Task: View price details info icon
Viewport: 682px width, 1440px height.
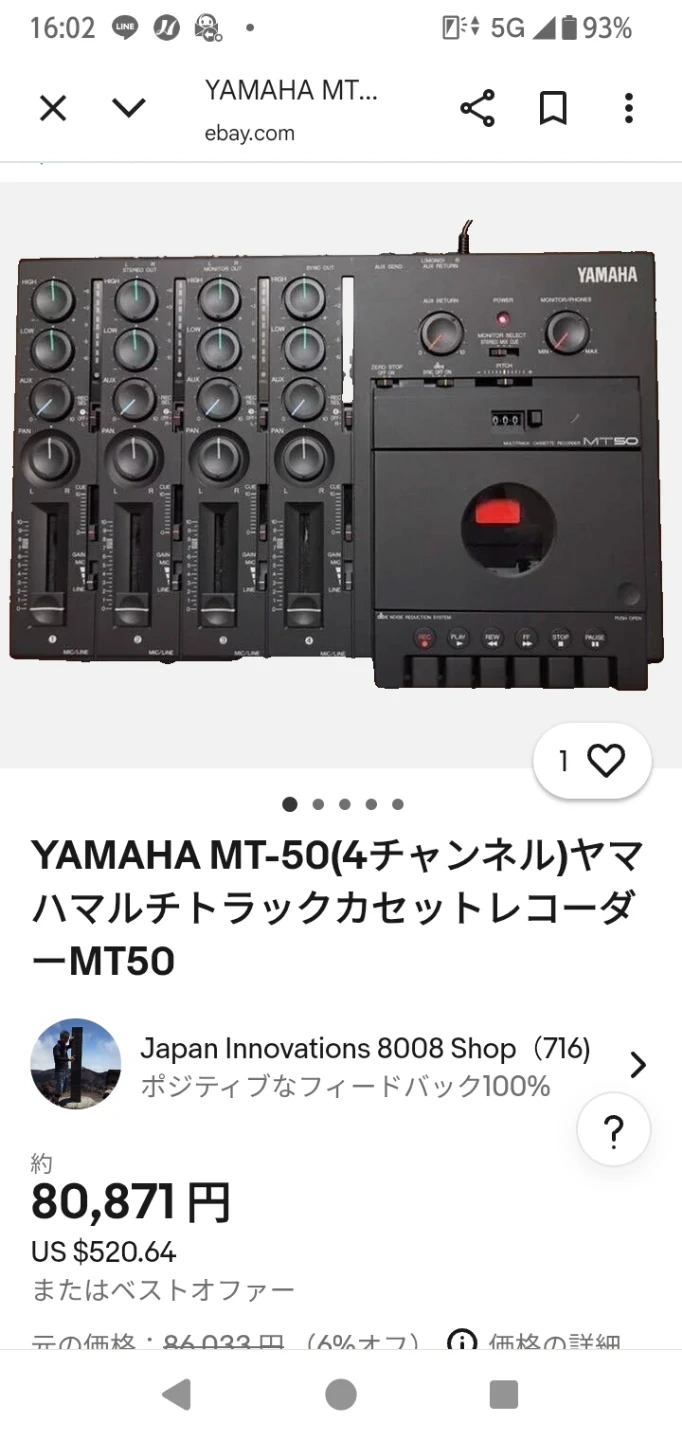Action: click(461, 1342)
